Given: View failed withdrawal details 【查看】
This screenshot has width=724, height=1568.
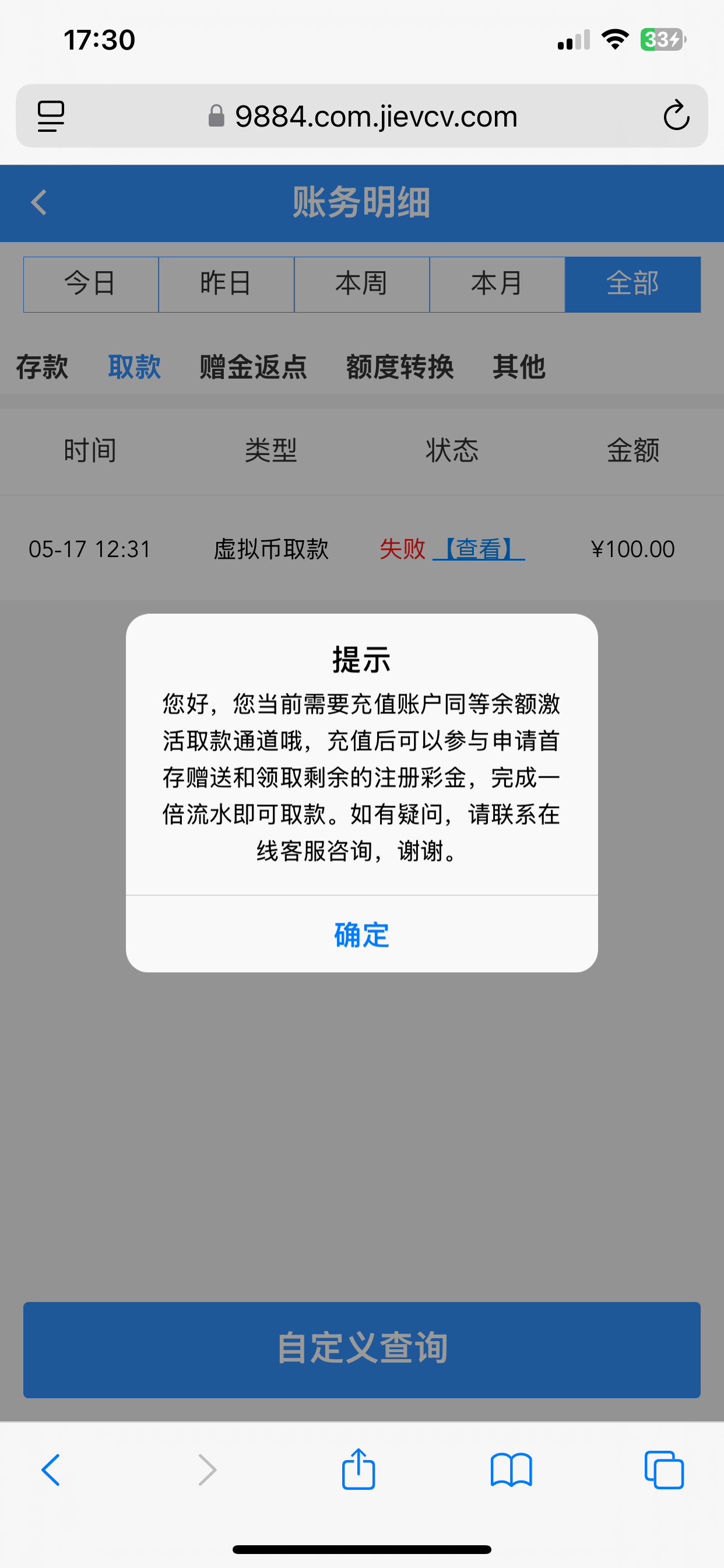Looking at the screenshot, I should pos(479,549).
